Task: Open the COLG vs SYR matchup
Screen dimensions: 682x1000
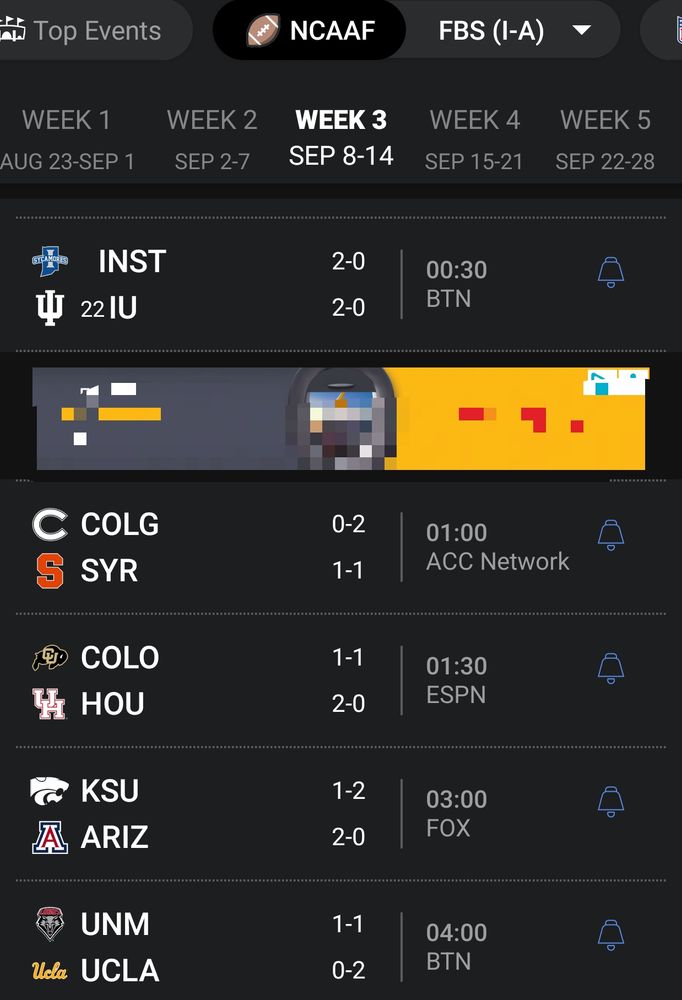Action: click(200, 547)
